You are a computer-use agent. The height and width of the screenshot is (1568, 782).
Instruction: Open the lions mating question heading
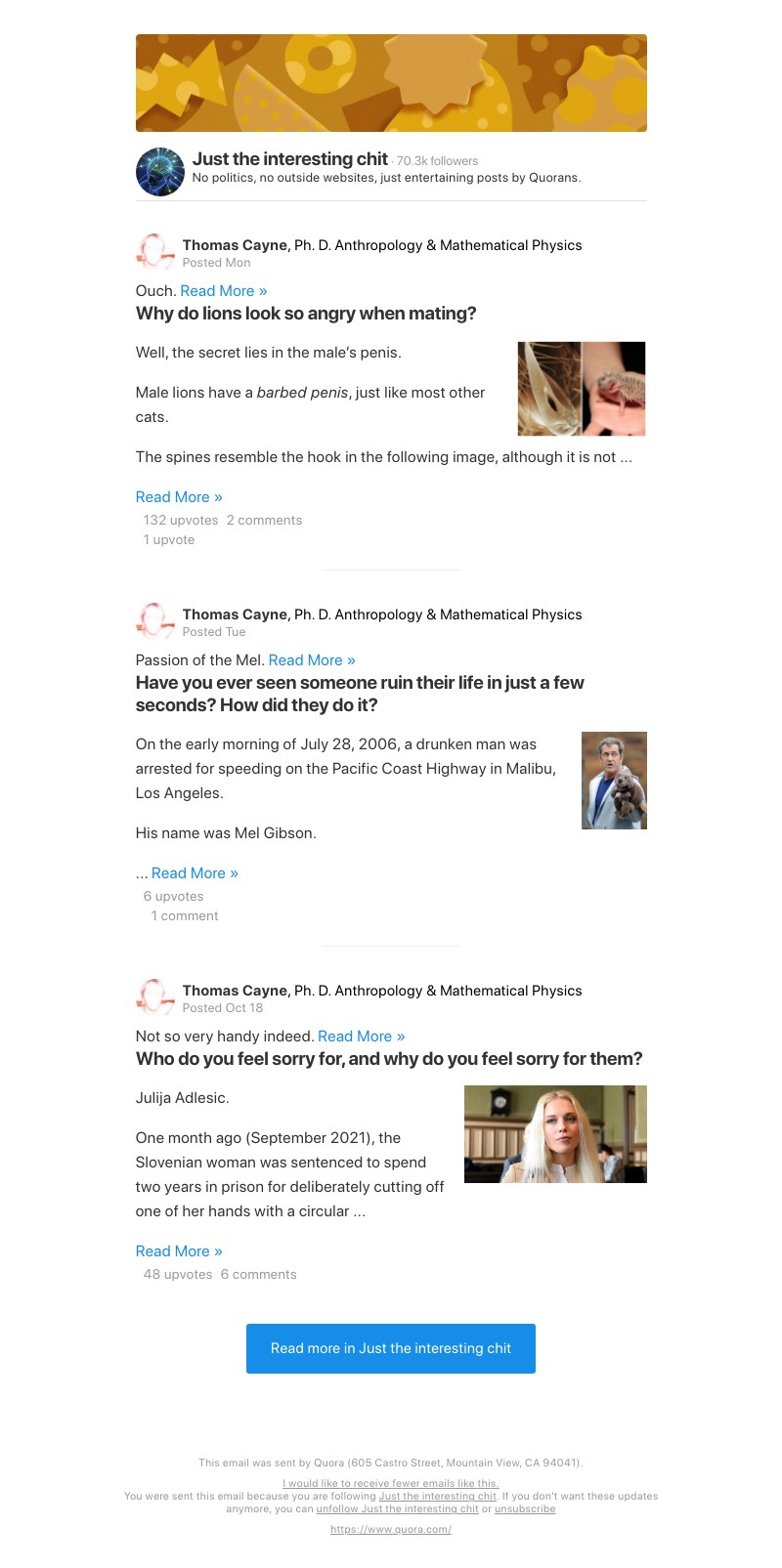[x=306, y=314]
